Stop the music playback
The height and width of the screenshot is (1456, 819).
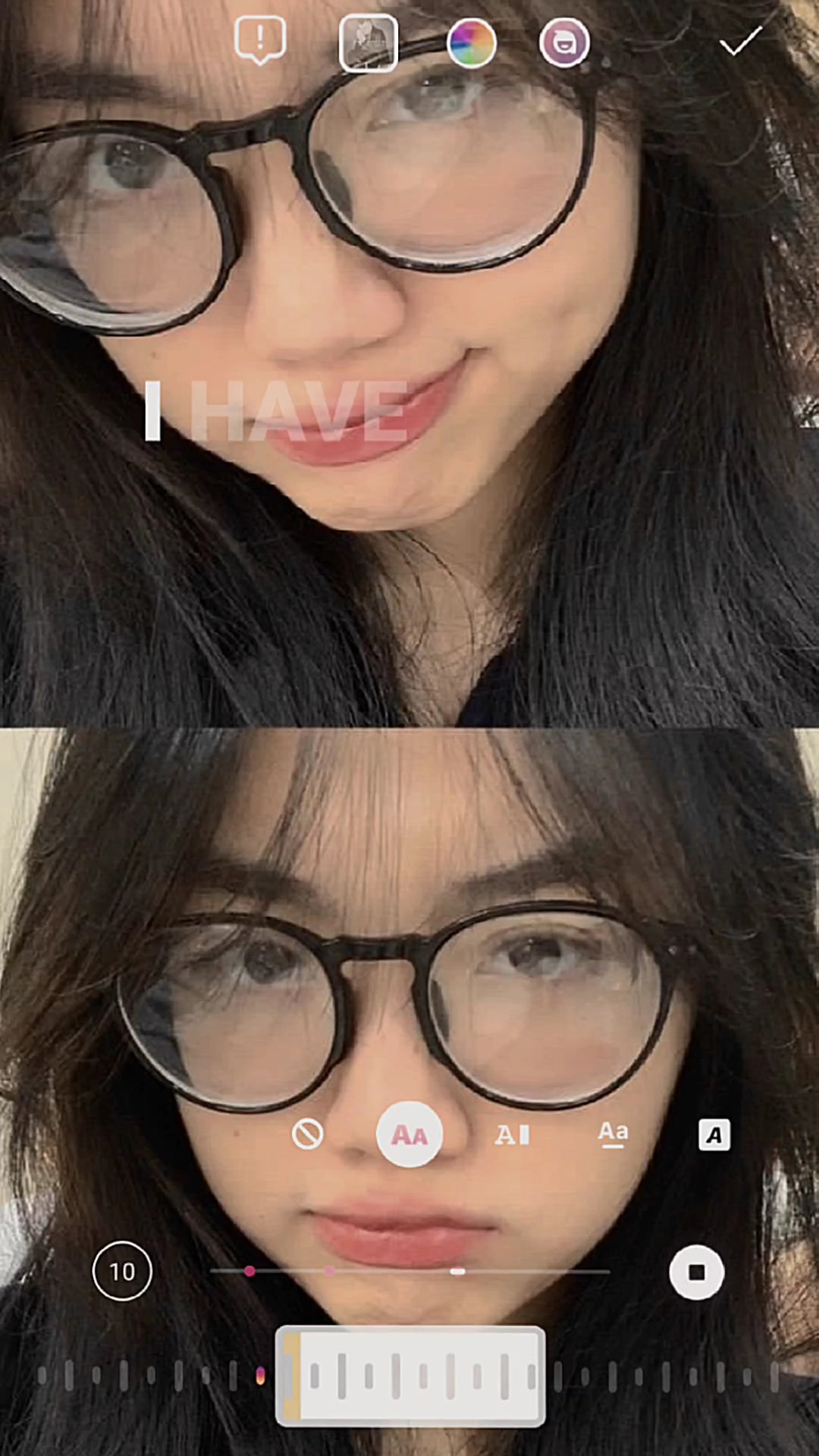697,1272
